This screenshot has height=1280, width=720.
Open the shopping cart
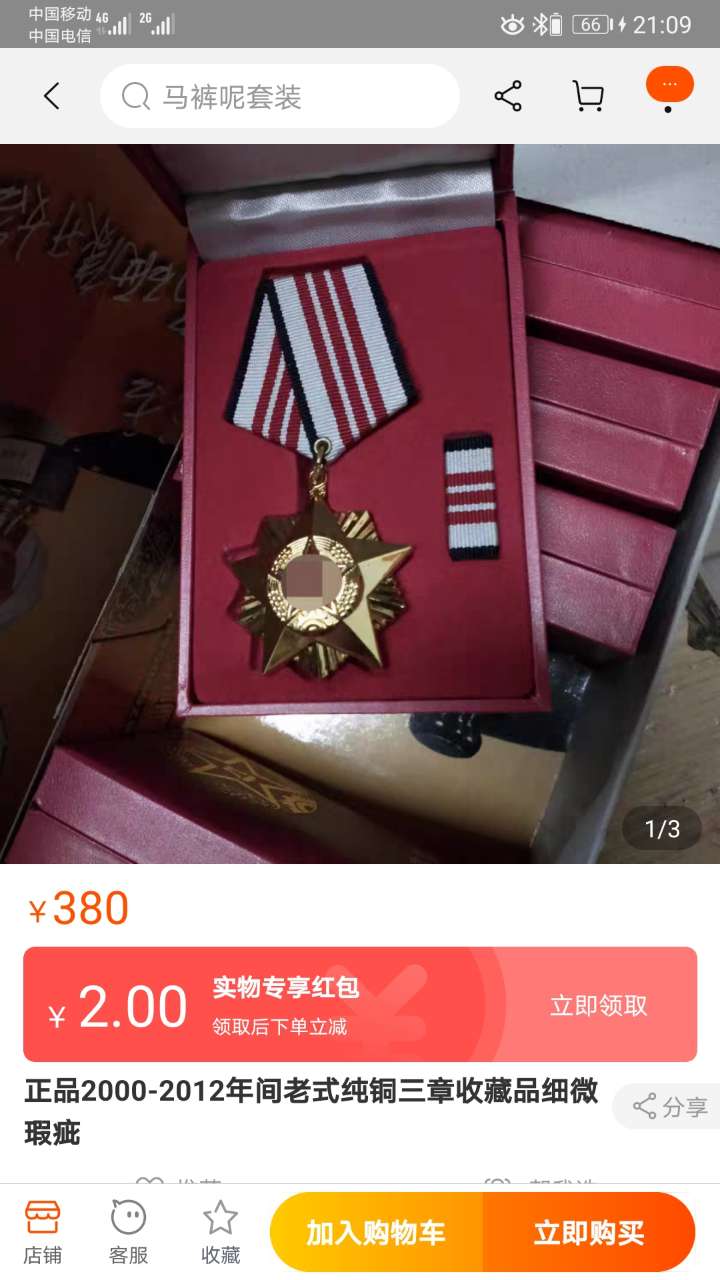tap(588, 97)
